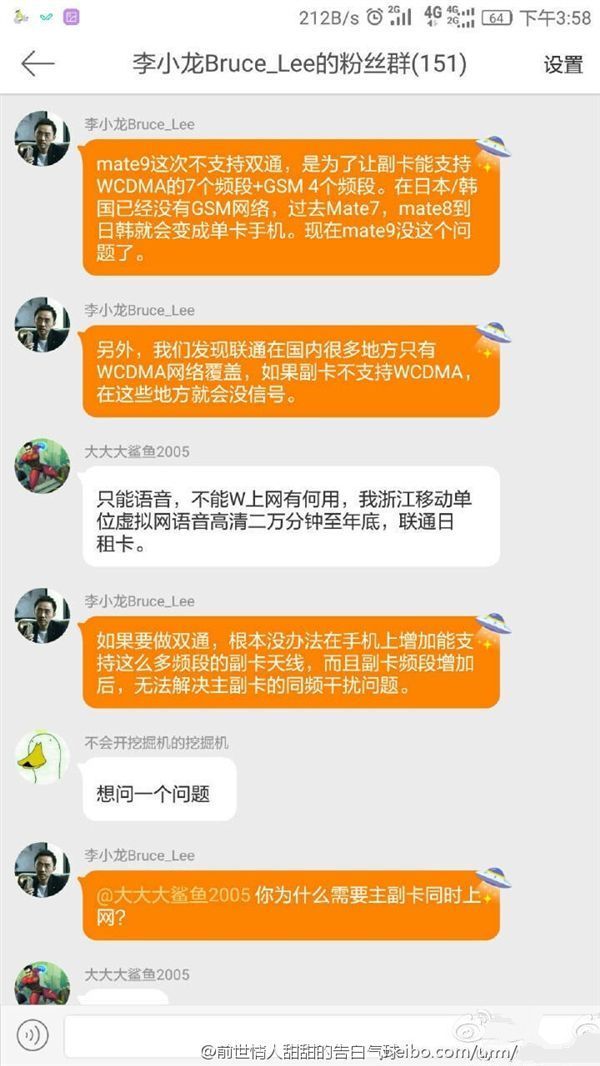This screenshot has width=600, height=1066.
Task: Open 李小龙Bruce_Lee's avatar beside the mate9 message
Action: (42, 138)
